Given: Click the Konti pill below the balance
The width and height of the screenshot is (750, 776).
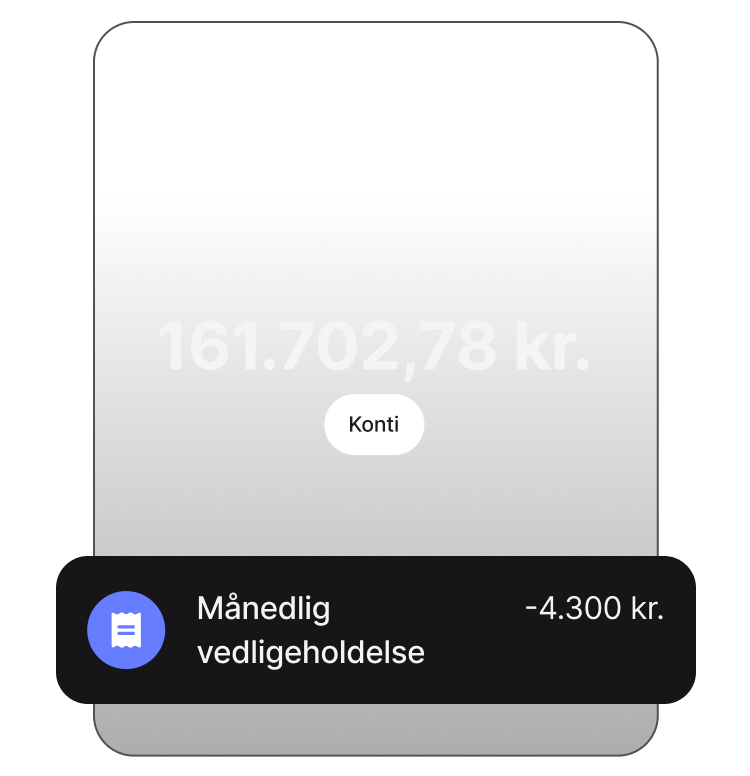Looking at the screenshot, I should 374,424.
